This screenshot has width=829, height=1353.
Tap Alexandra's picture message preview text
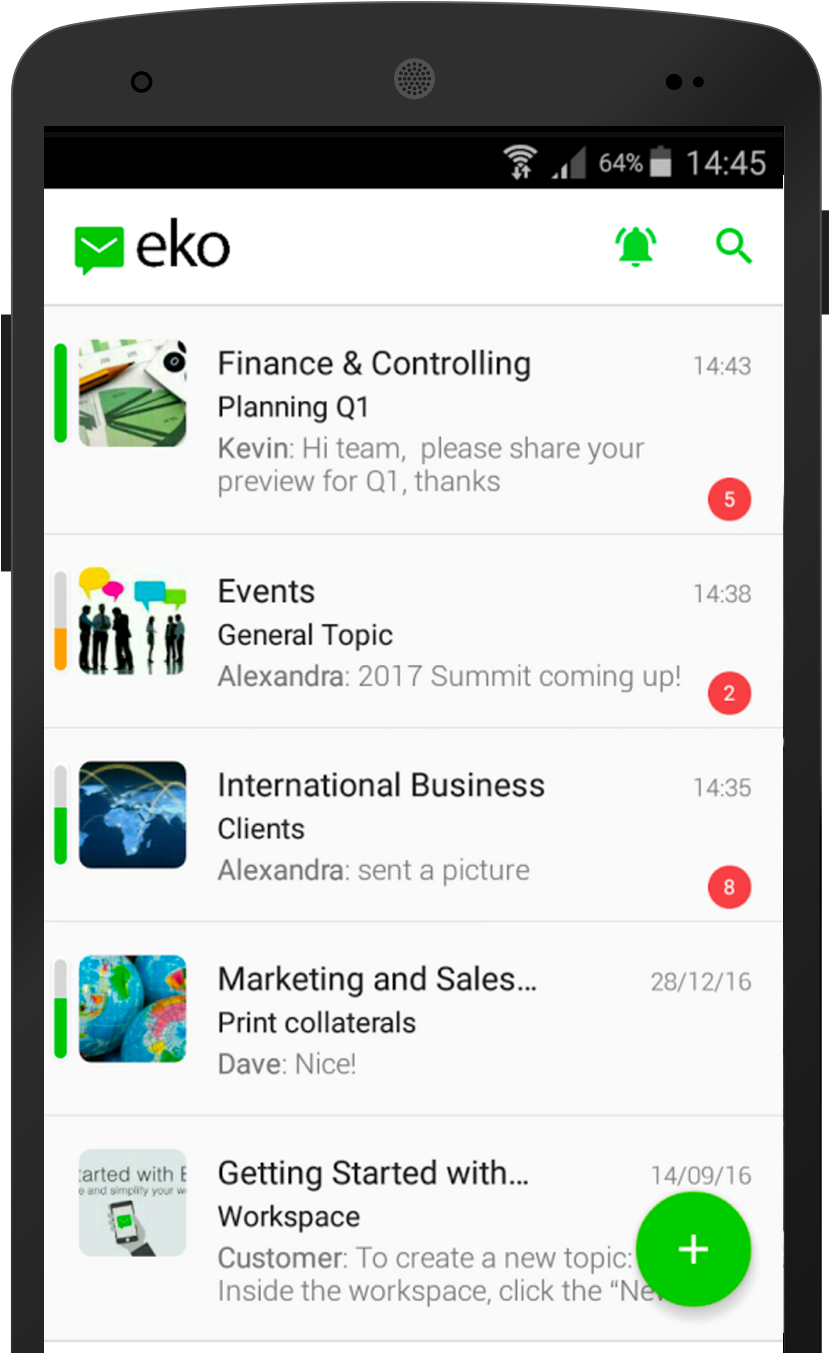(x=373, y=870)
